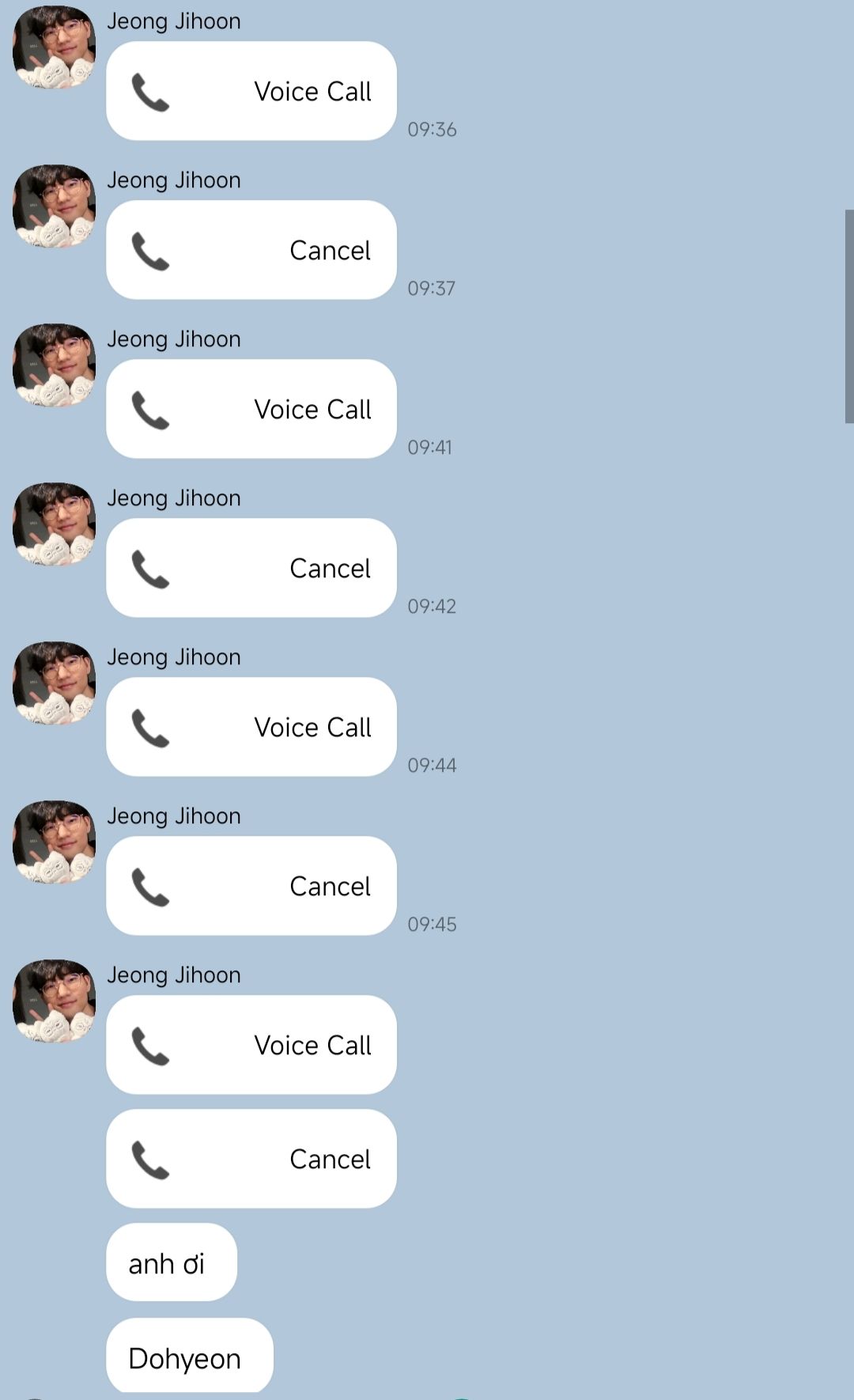
Task: Tap the Cancel call bubble from 09:37
Action: point(251,250)
